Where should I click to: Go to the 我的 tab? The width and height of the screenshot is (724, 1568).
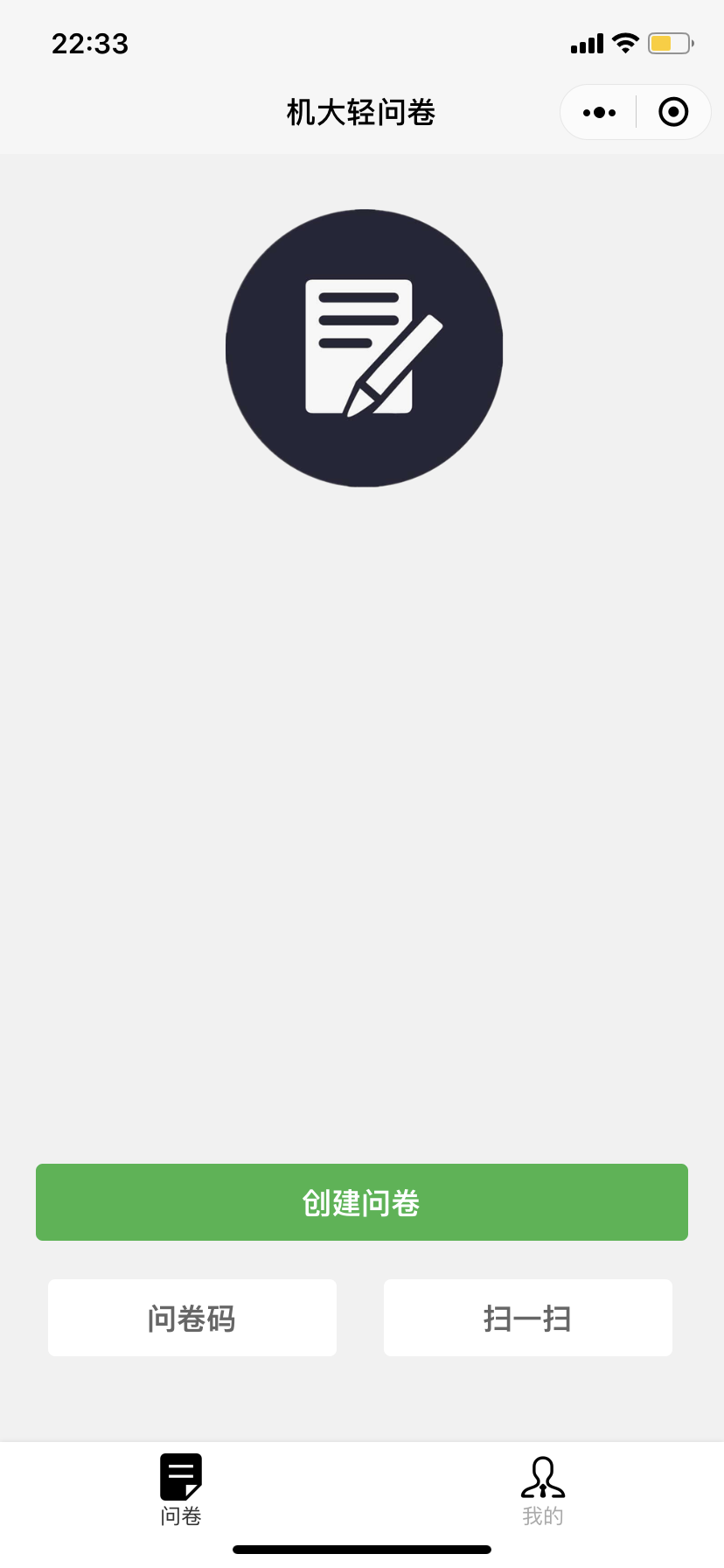tap(543, 1489)
